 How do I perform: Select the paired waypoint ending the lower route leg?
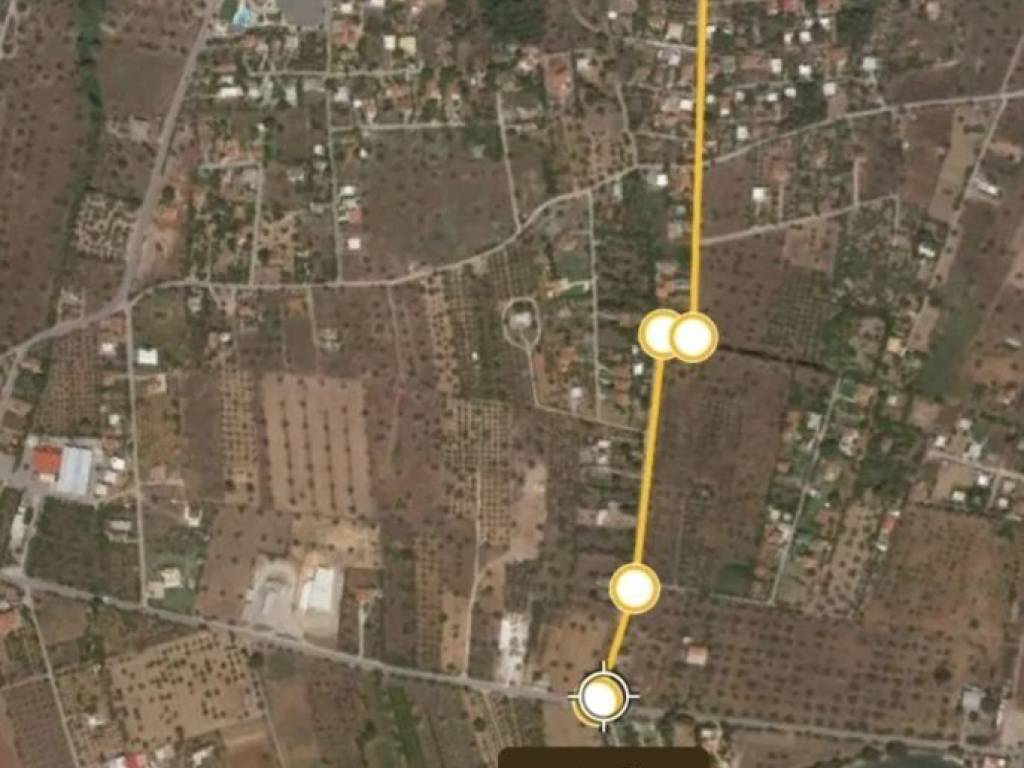click(x=659, y=333)
